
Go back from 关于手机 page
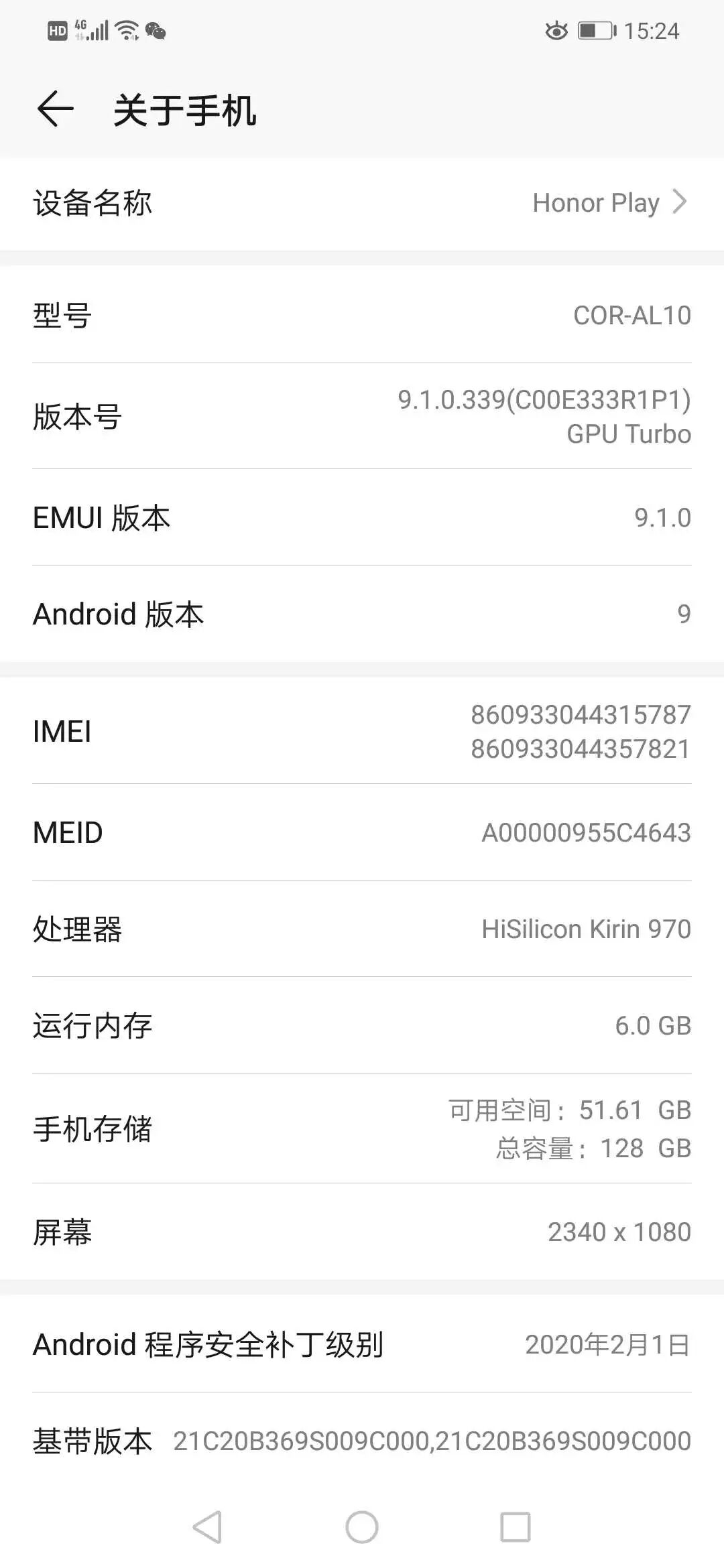point(55,109)
